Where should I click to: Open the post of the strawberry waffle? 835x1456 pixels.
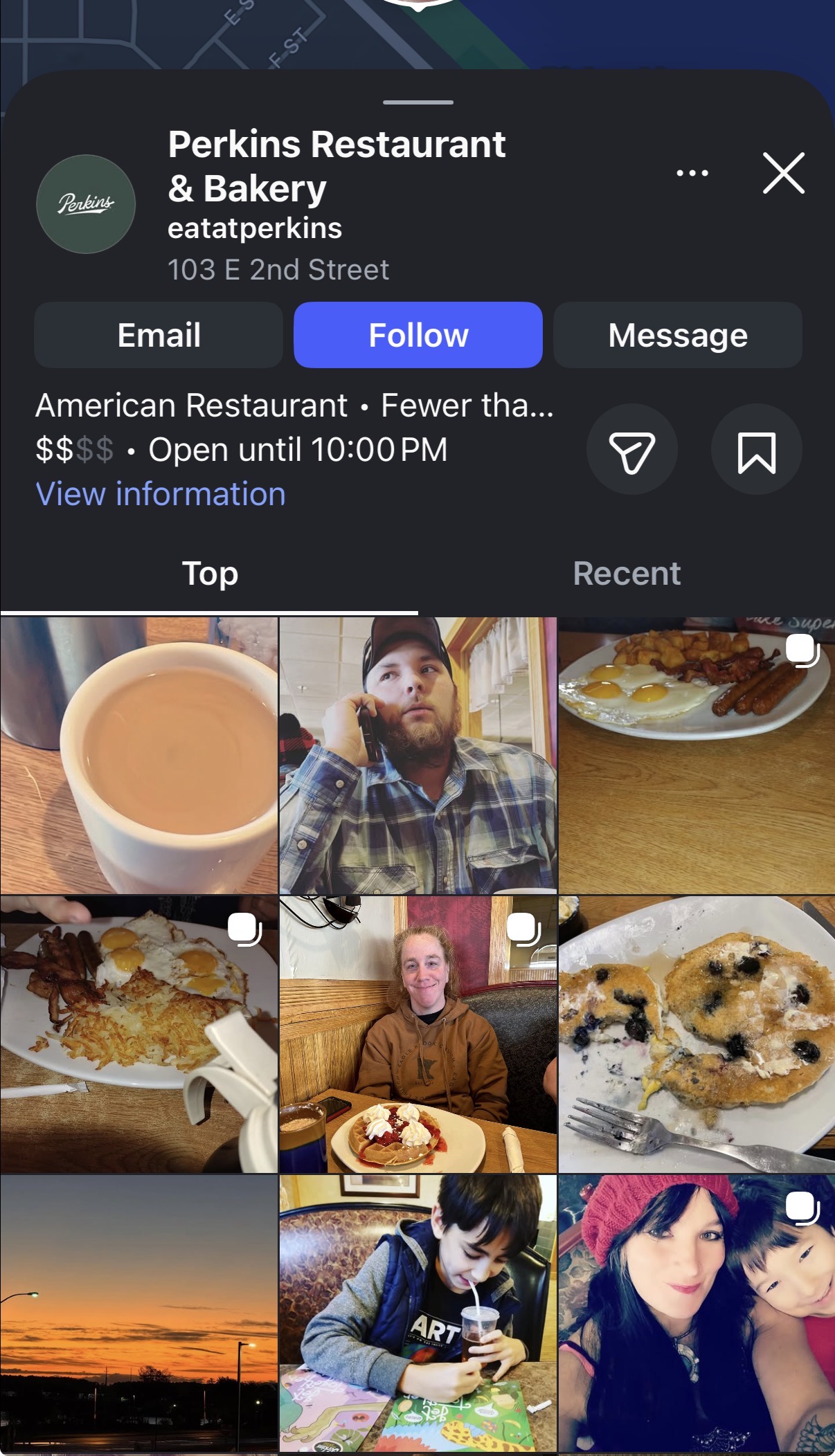pyautogui.click(x=417, y=1034)
